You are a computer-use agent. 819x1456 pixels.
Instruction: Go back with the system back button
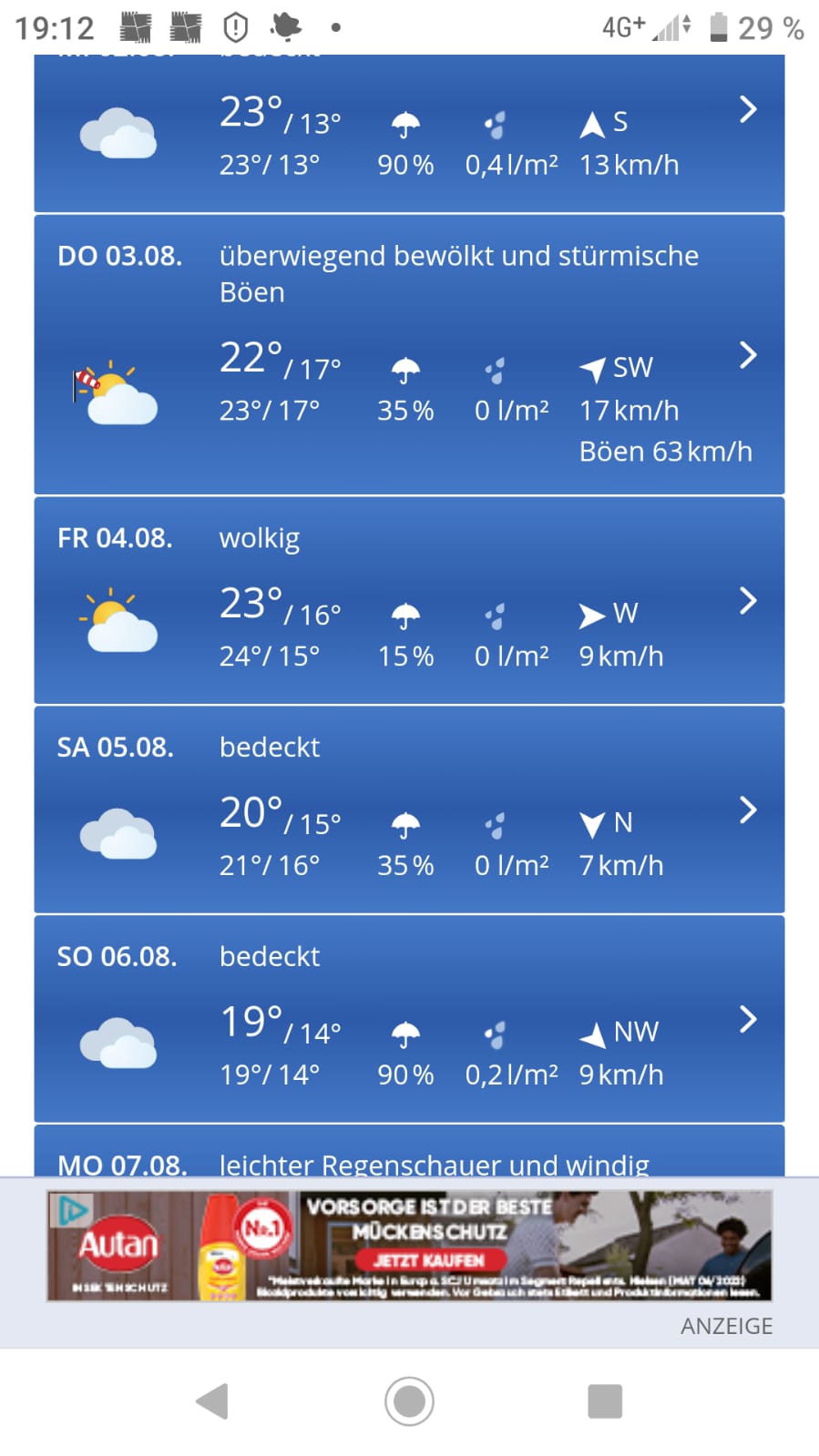(x=212, y=1401)
